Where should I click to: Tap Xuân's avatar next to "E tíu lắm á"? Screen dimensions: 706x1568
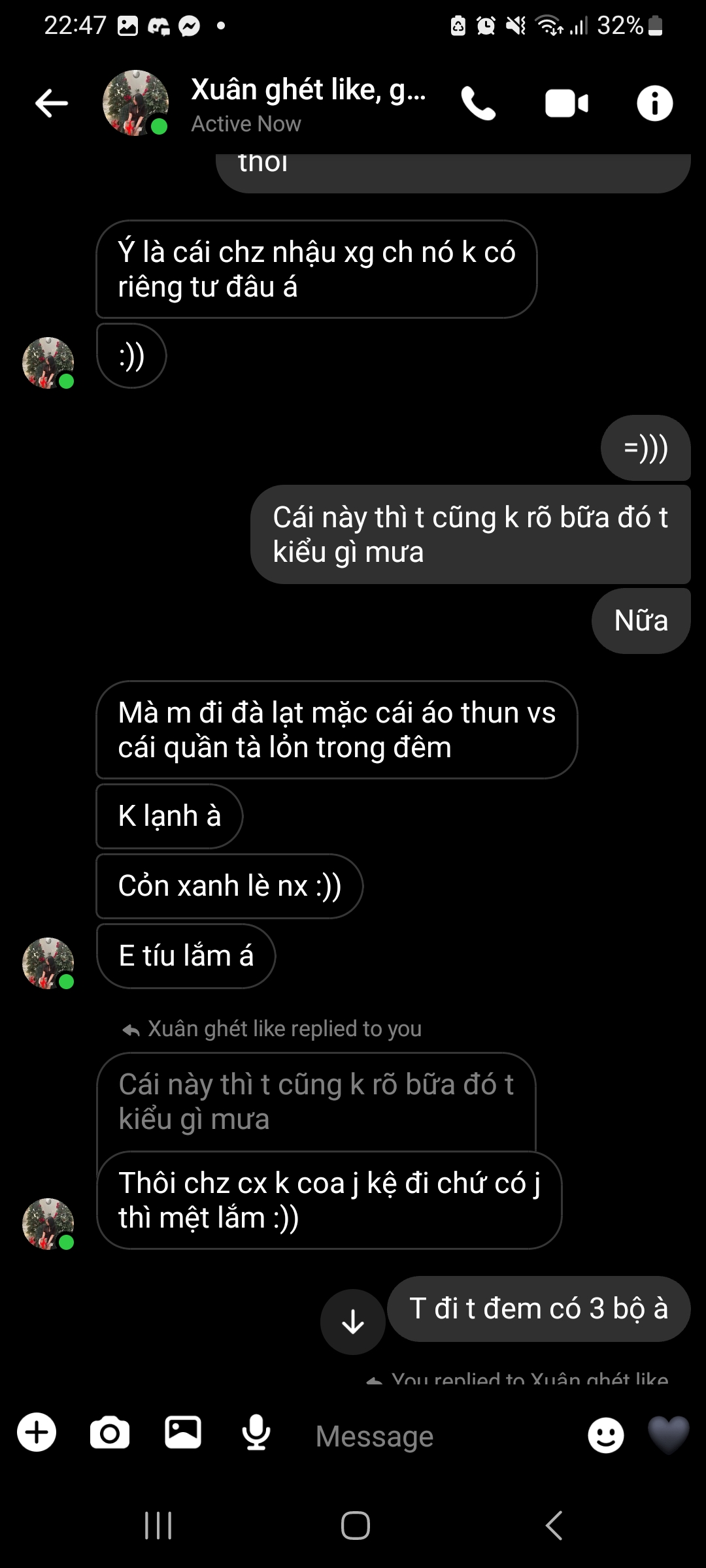(x=48, y=963)
